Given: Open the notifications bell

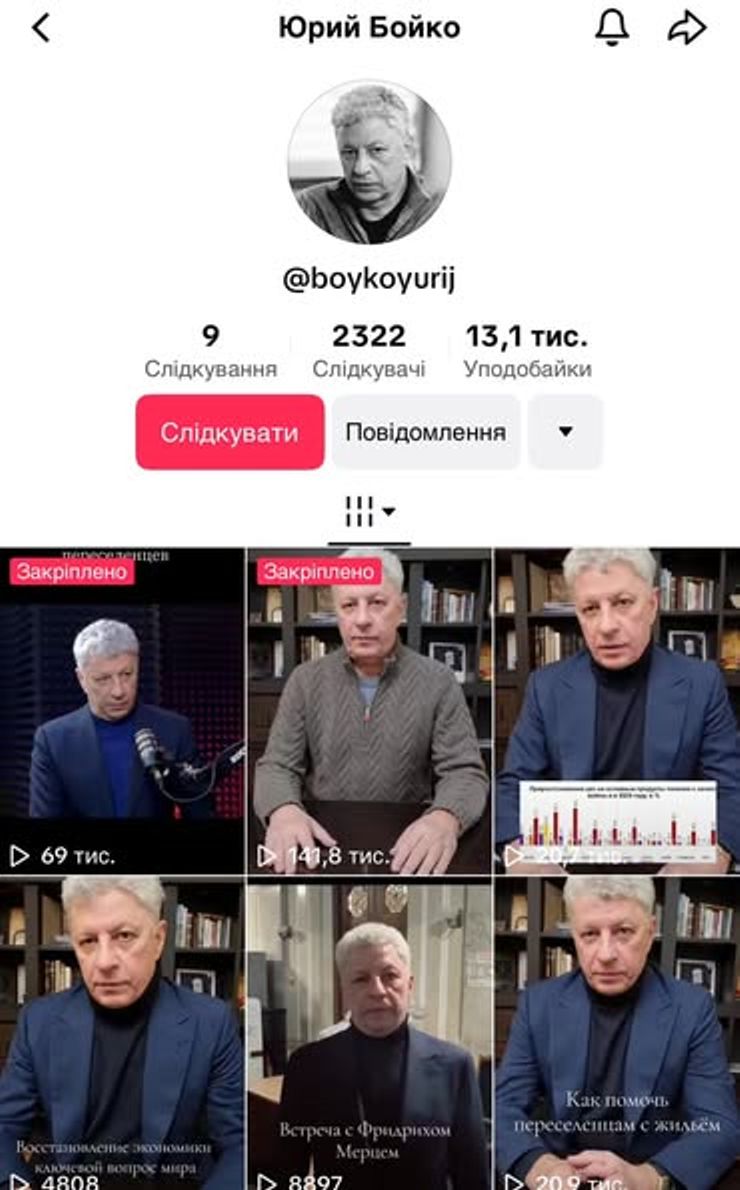Looking at the screenshot, I should pyautogui.click(x=612, y=28).
